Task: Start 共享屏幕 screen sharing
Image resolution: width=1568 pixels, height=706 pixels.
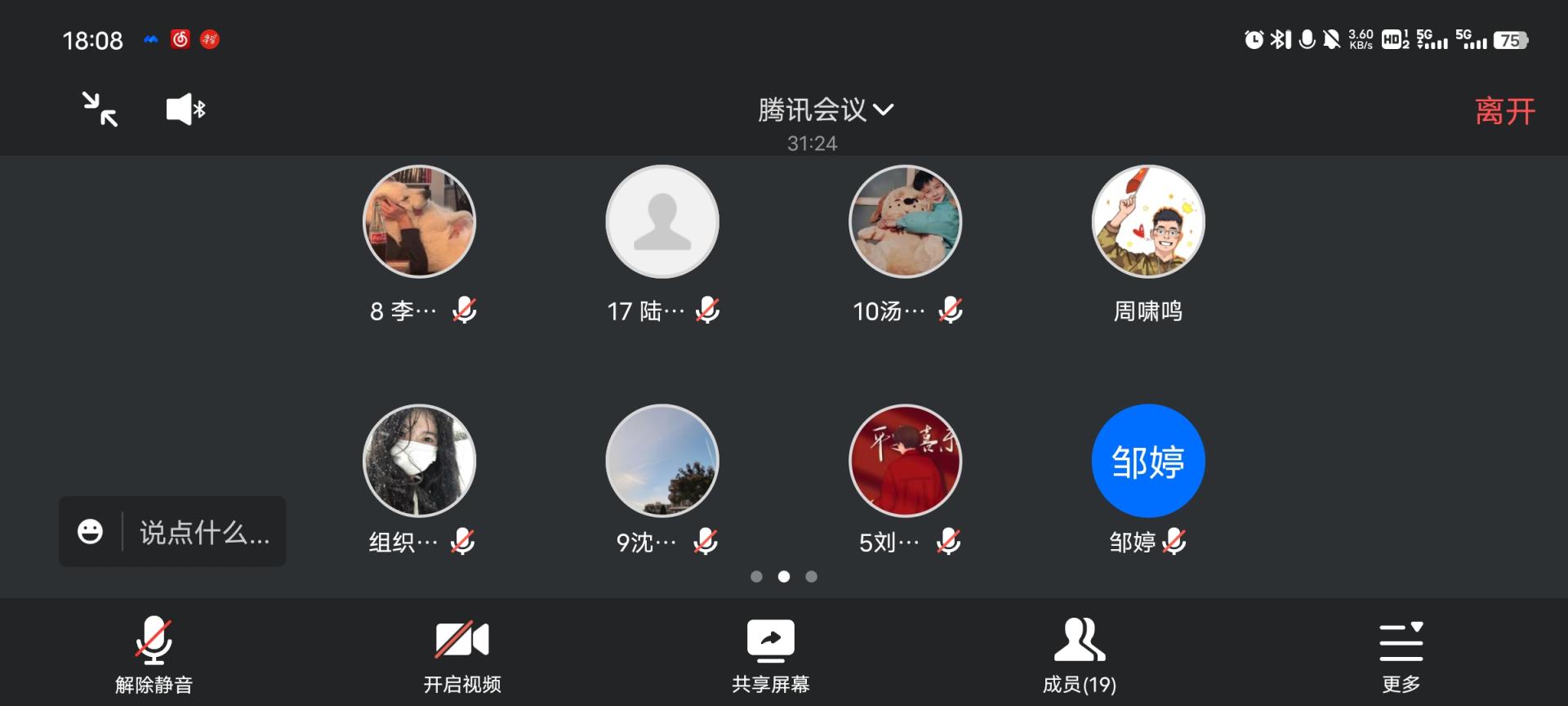Action: 770,655
